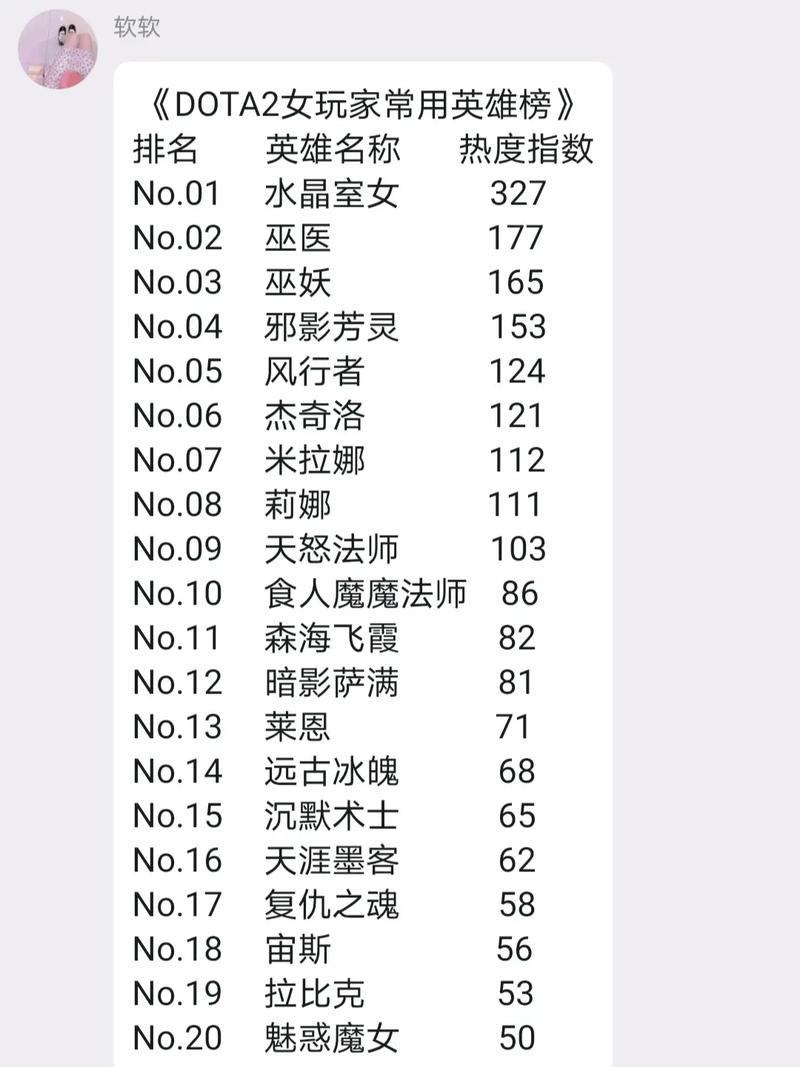
Task: Click the heat index 327 next to 水晶室女
Action: (516, 194)
